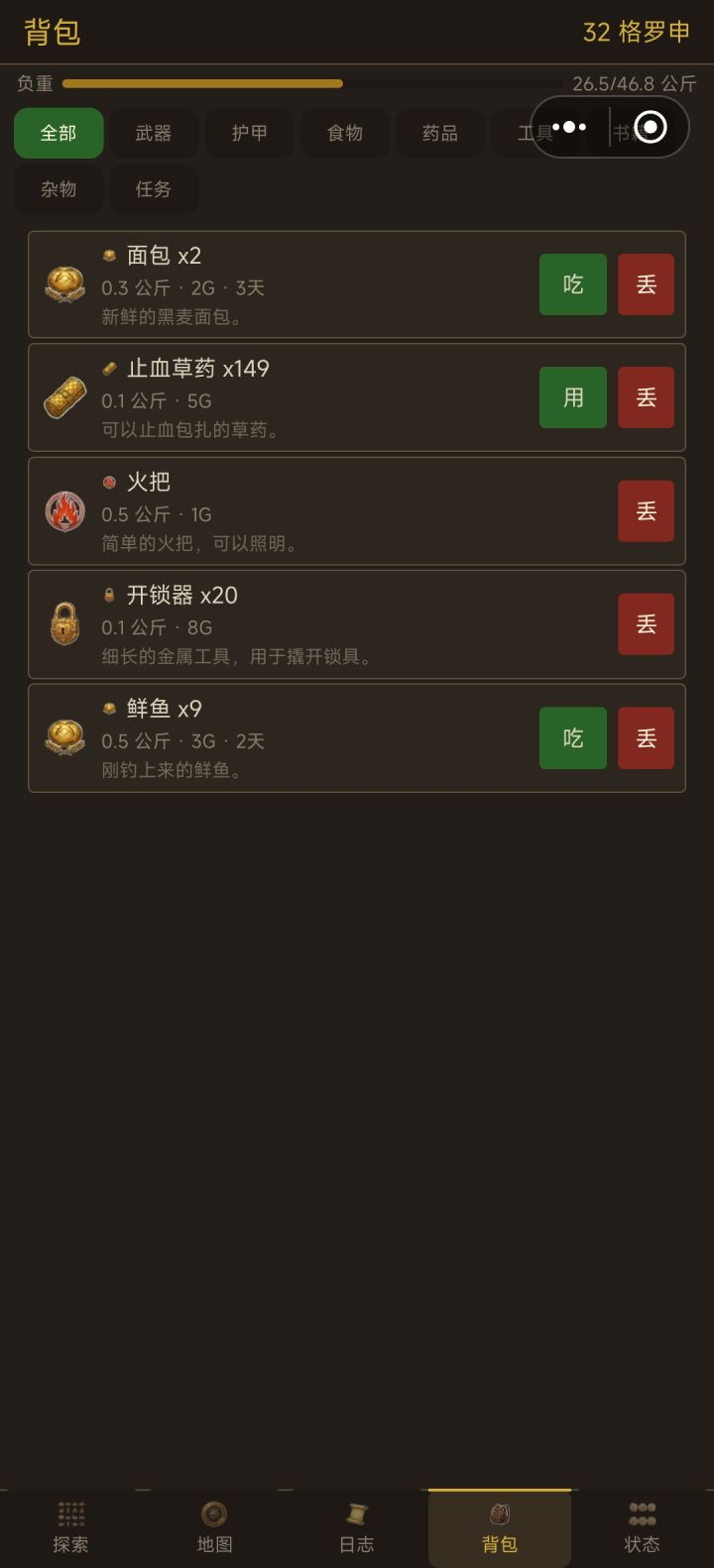Screen dimensions: 714x1568
Task: Click the torch flame item icon
Action: pos(64,511)
